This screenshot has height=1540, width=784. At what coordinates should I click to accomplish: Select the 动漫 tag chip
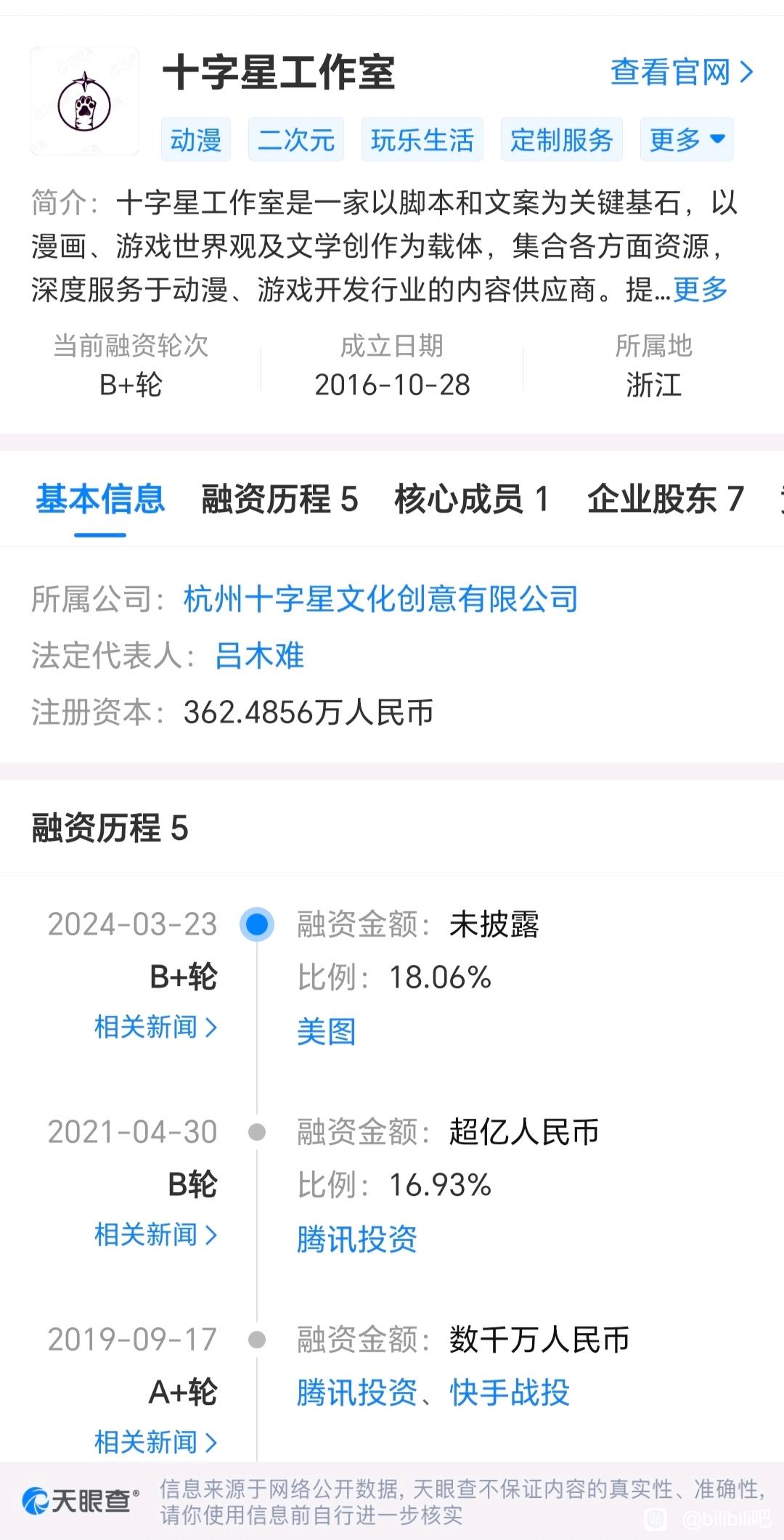[x=196, y=139]
